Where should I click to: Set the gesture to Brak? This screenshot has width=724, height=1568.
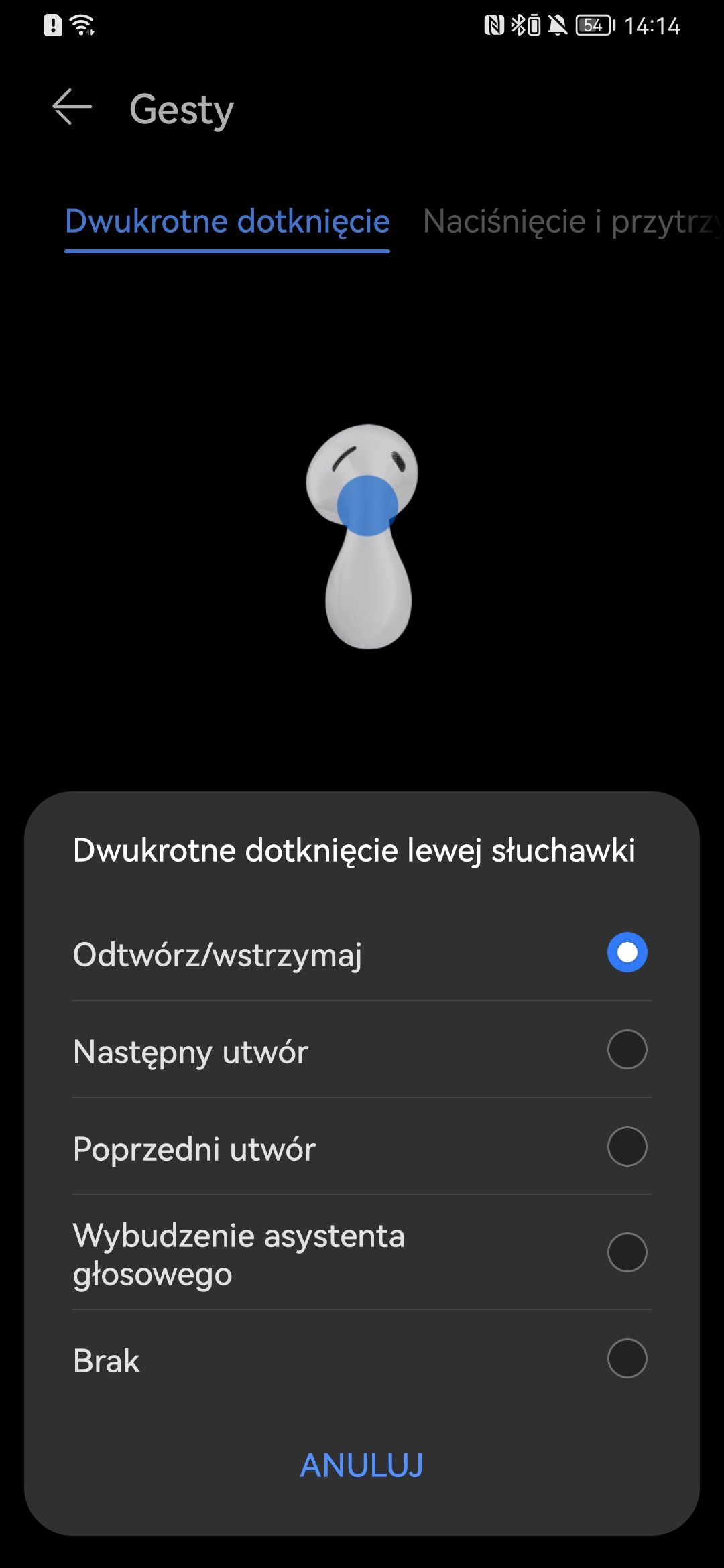point(362,1359)
